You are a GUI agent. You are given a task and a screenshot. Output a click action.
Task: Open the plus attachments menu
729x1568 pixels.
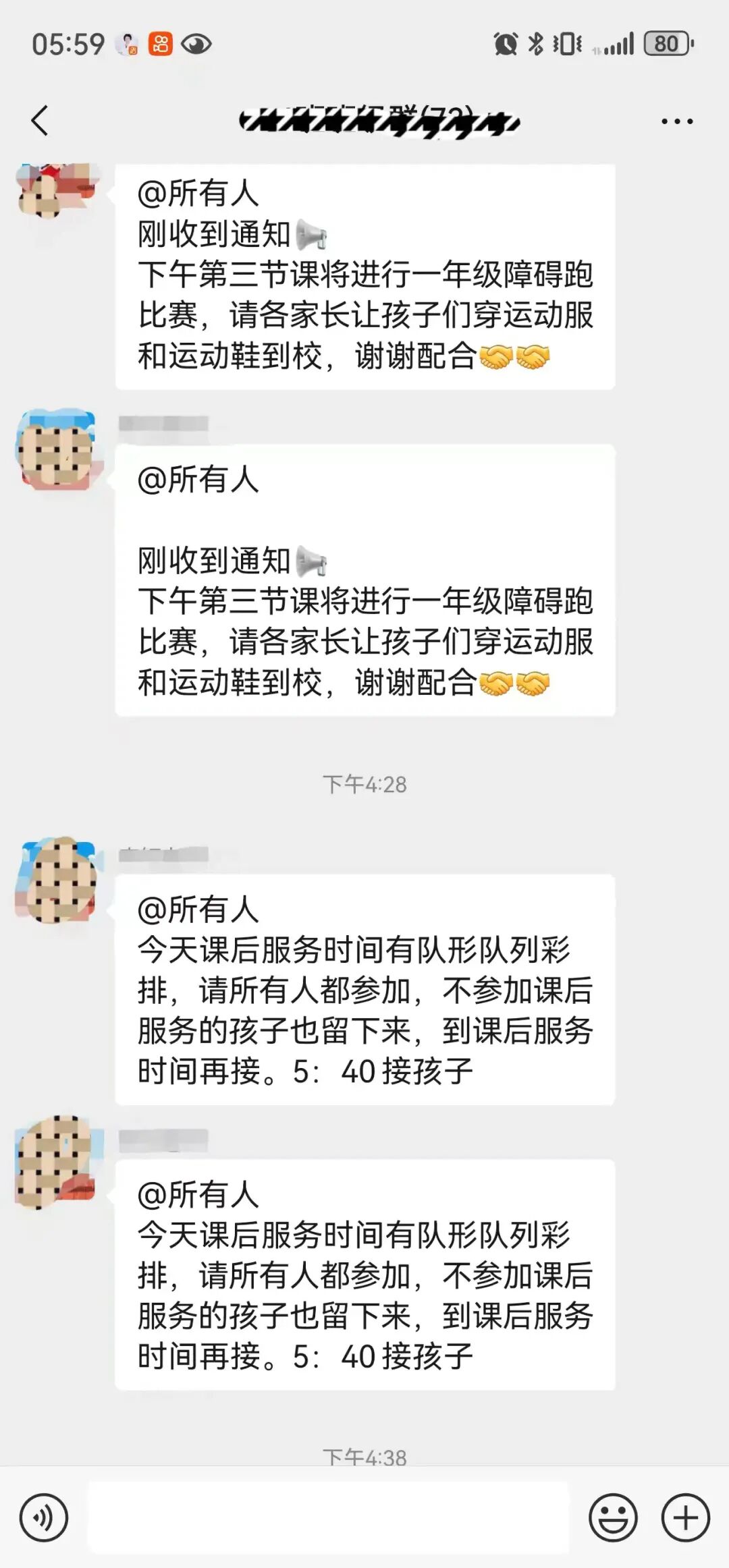[x=685, y=1518]
